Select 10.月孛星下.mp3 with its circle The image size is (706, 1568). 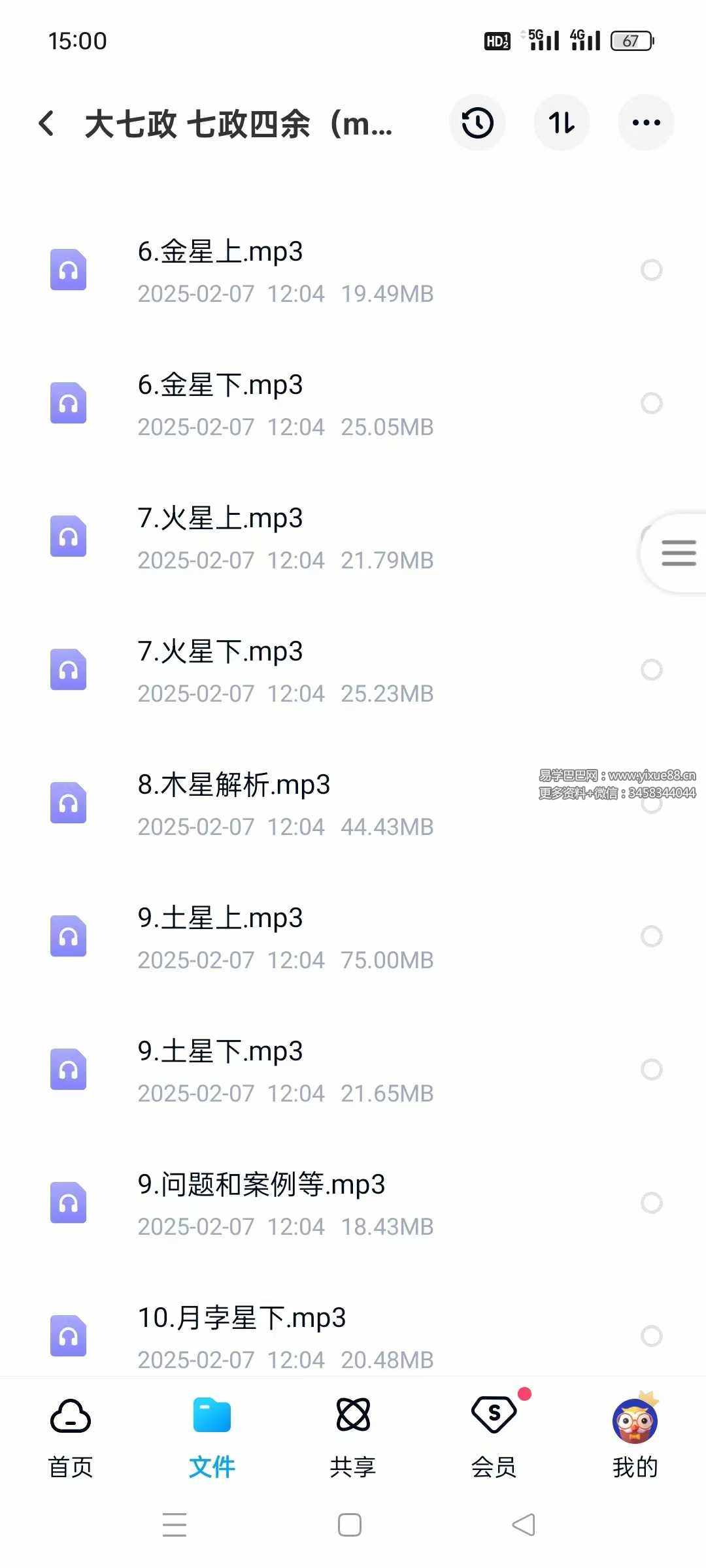coord(651,1336)
